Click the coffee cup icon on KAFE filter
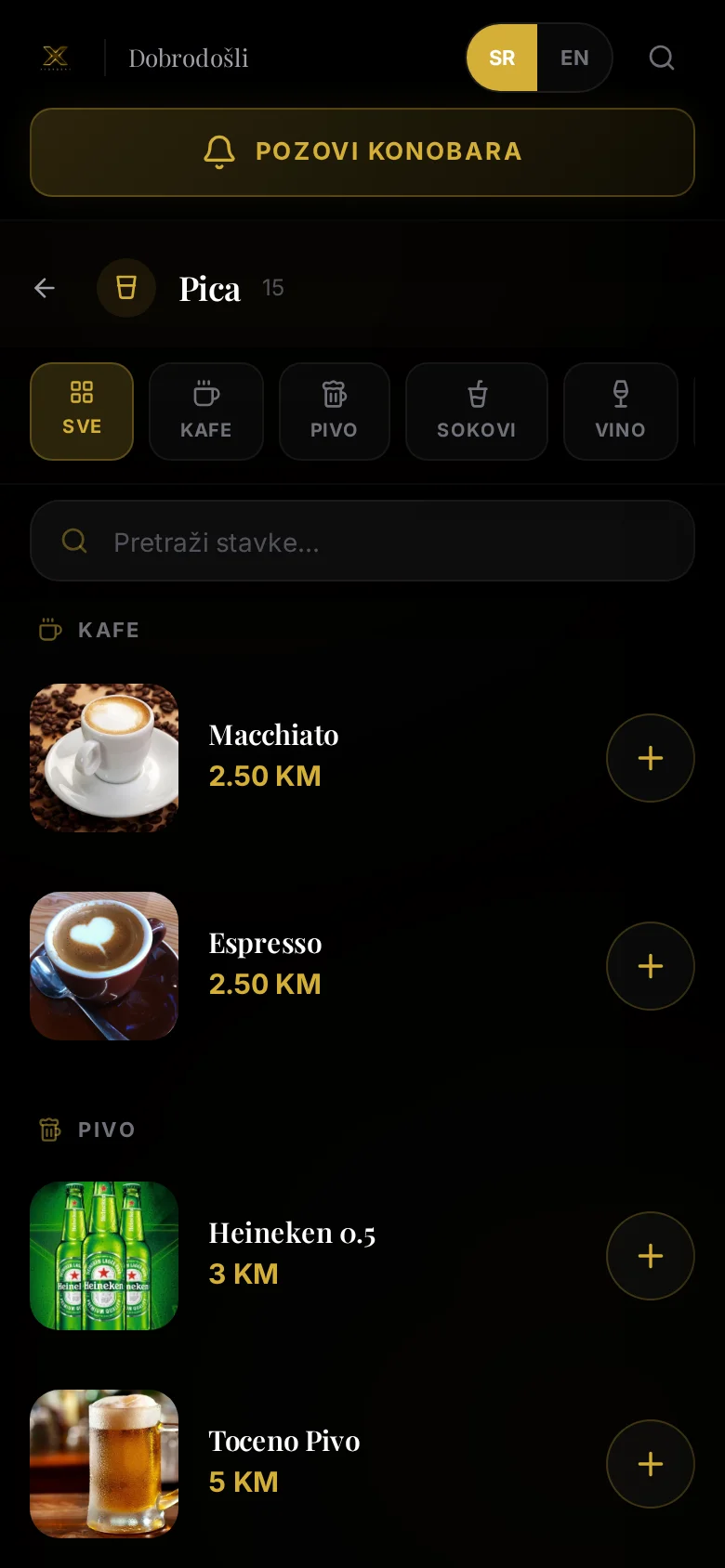725x1568 pixels. click(205, 393)
